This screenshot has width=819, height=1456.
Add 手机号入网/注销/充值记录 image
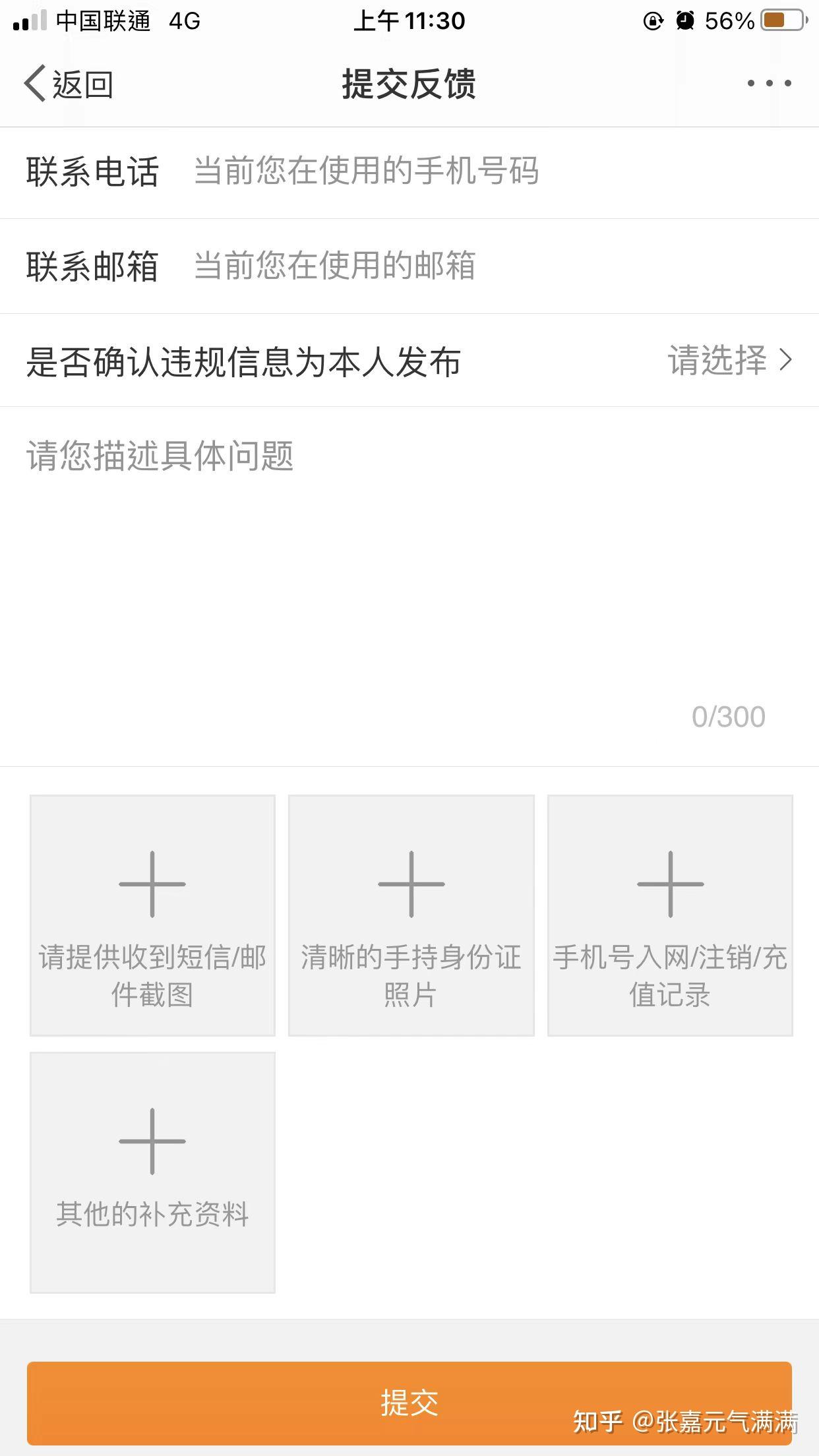[x=670, y=915]
